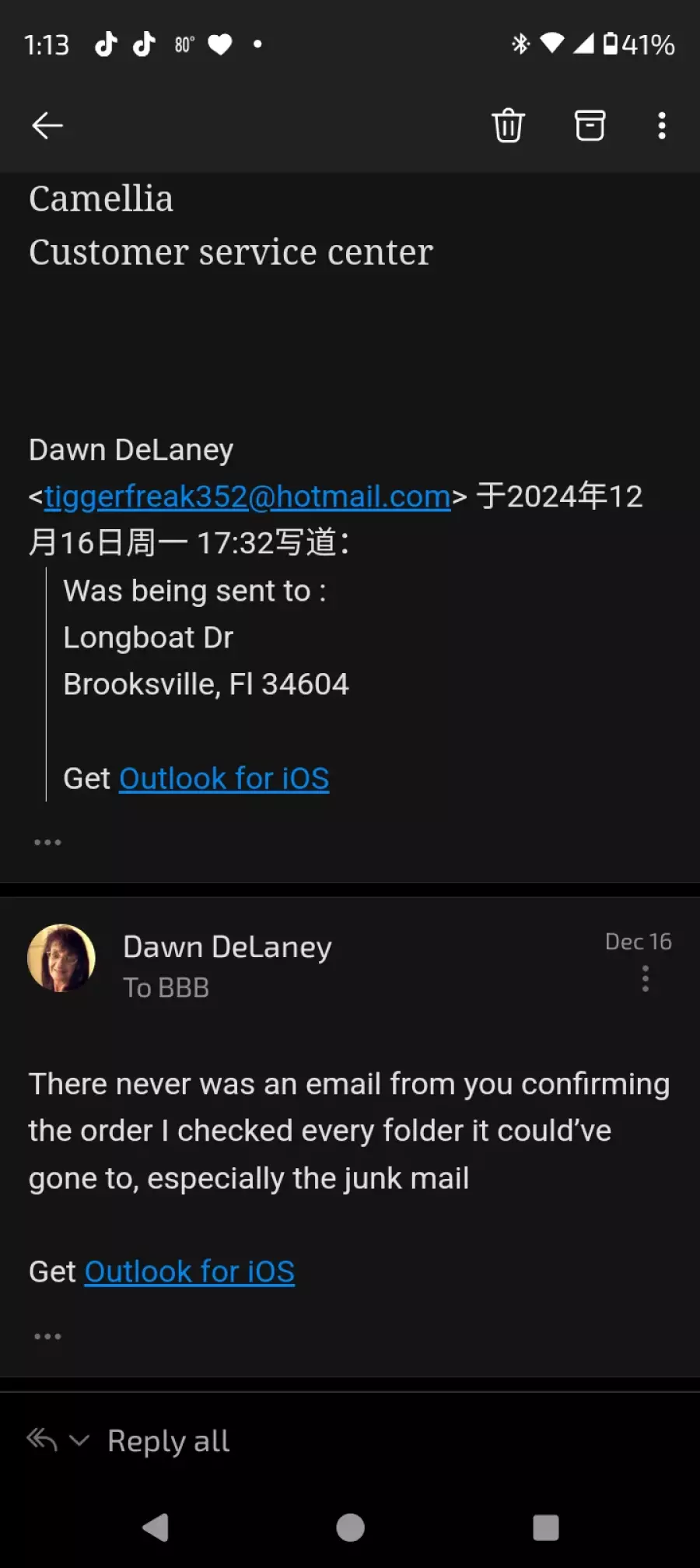Screen dimensions: 700x1568
Task: Archive this email conversation
Action: (590, 125)
